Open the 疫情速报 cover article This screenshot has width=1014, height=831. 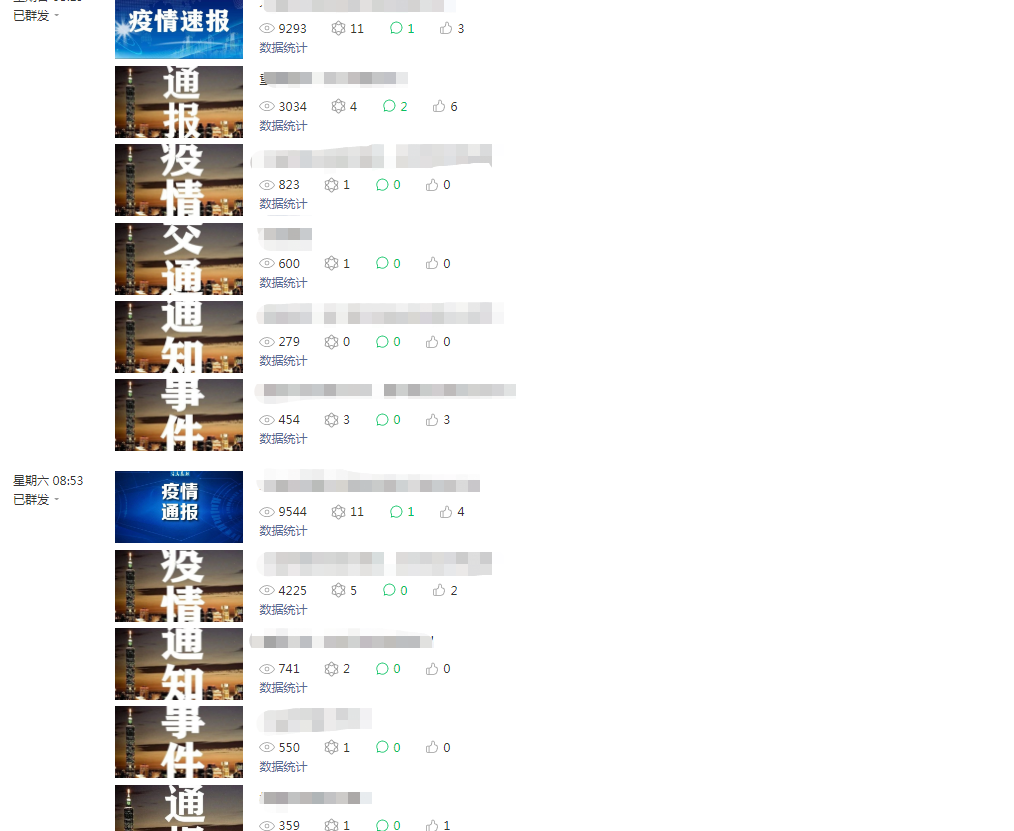tap(179, 28)
